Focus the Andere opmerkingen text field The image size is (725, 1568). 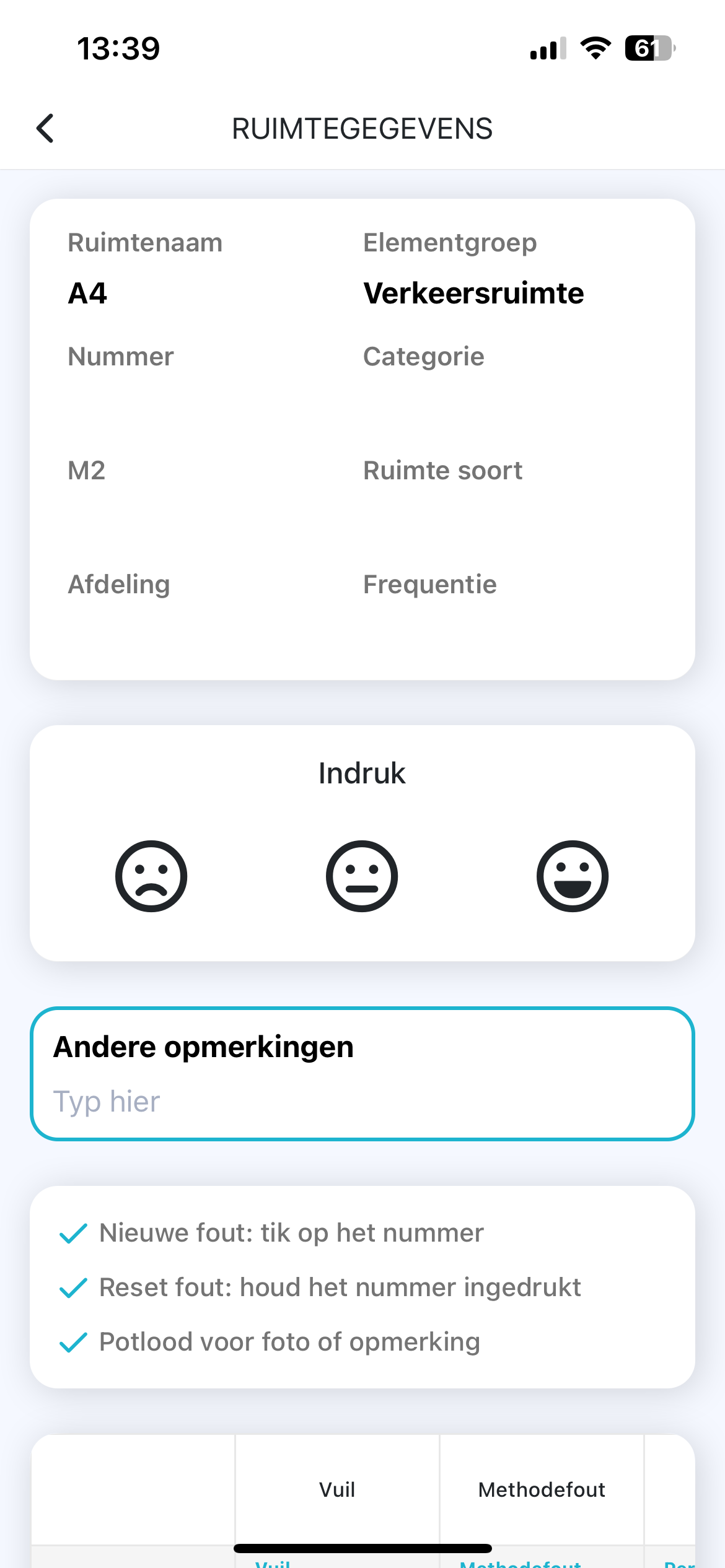tap(362, 1074)
